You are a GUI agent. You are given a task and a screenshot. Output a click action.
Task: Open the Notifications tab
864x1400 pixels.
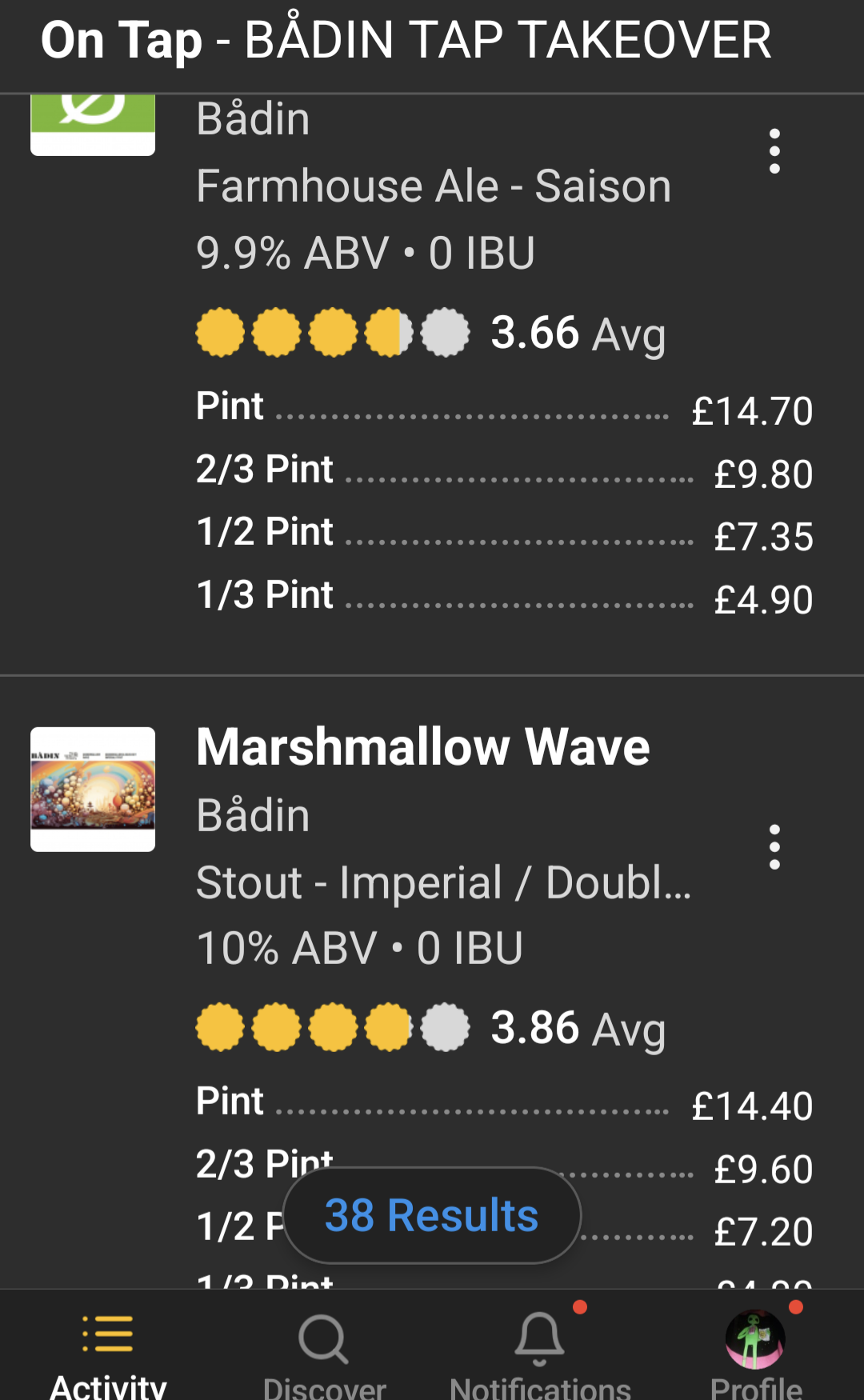click(540, 1352)
